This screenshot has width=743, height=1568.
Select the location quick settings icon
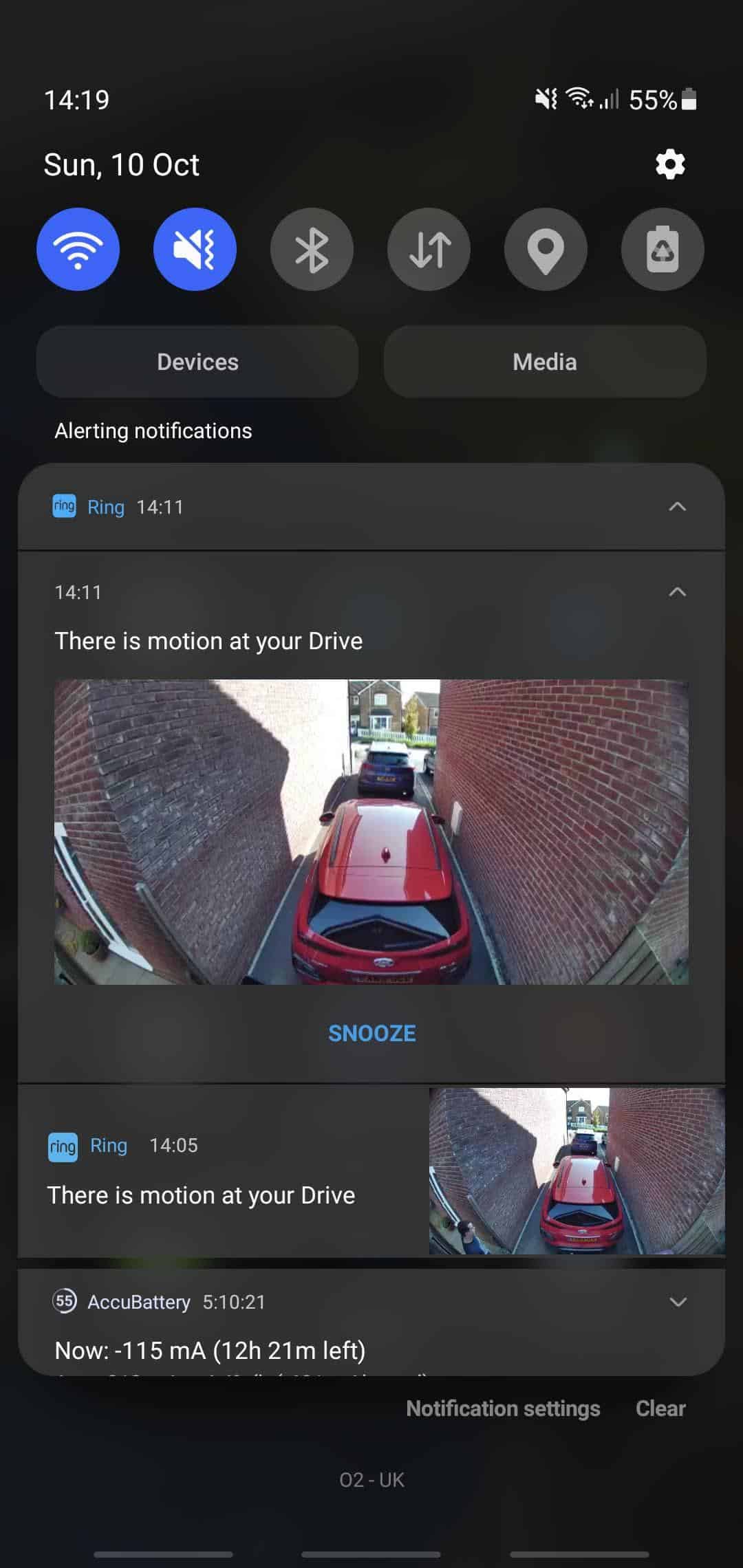pyautogui.click(x=545, y=249)
